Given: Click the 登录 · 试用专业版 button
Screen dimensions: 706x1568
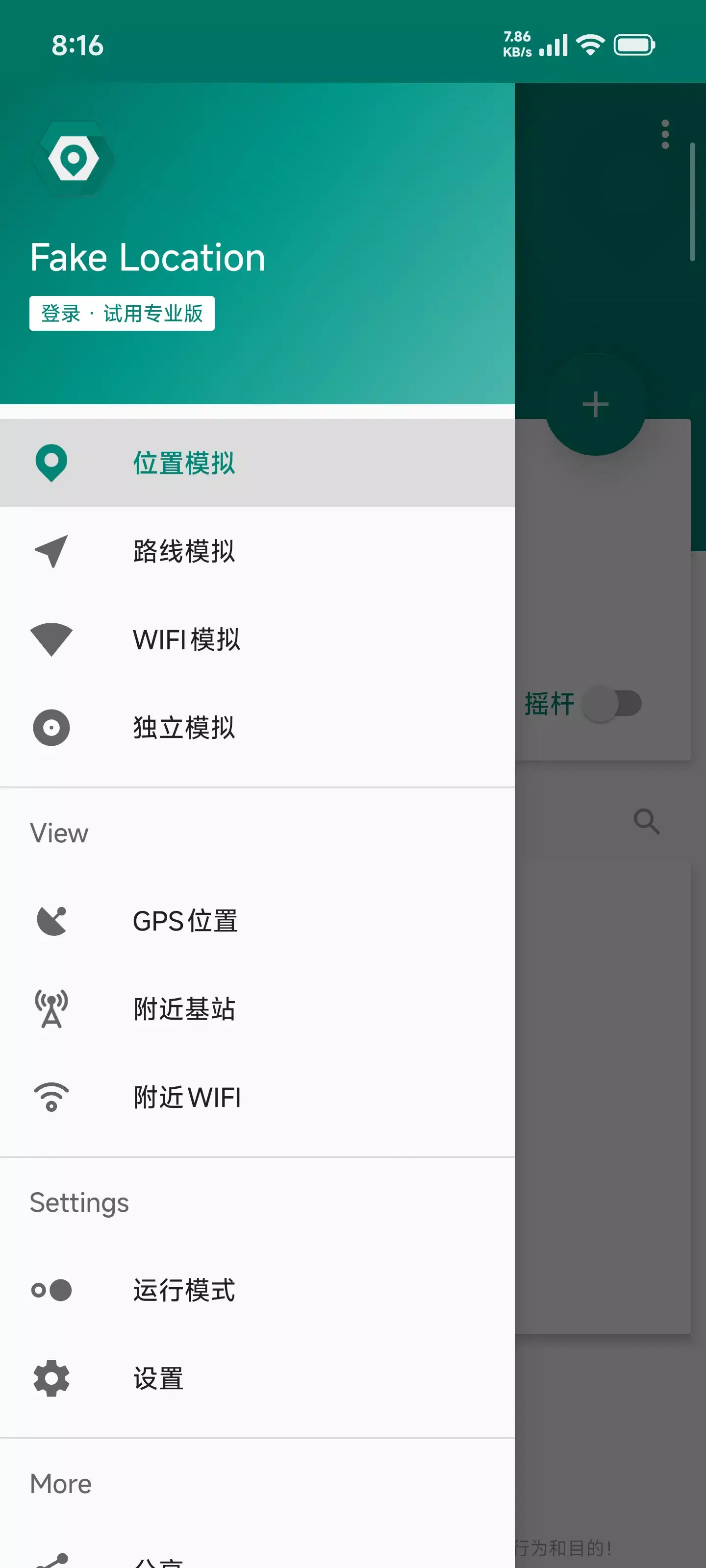Looking at the screenshot, I should click(x=122, y=314).
